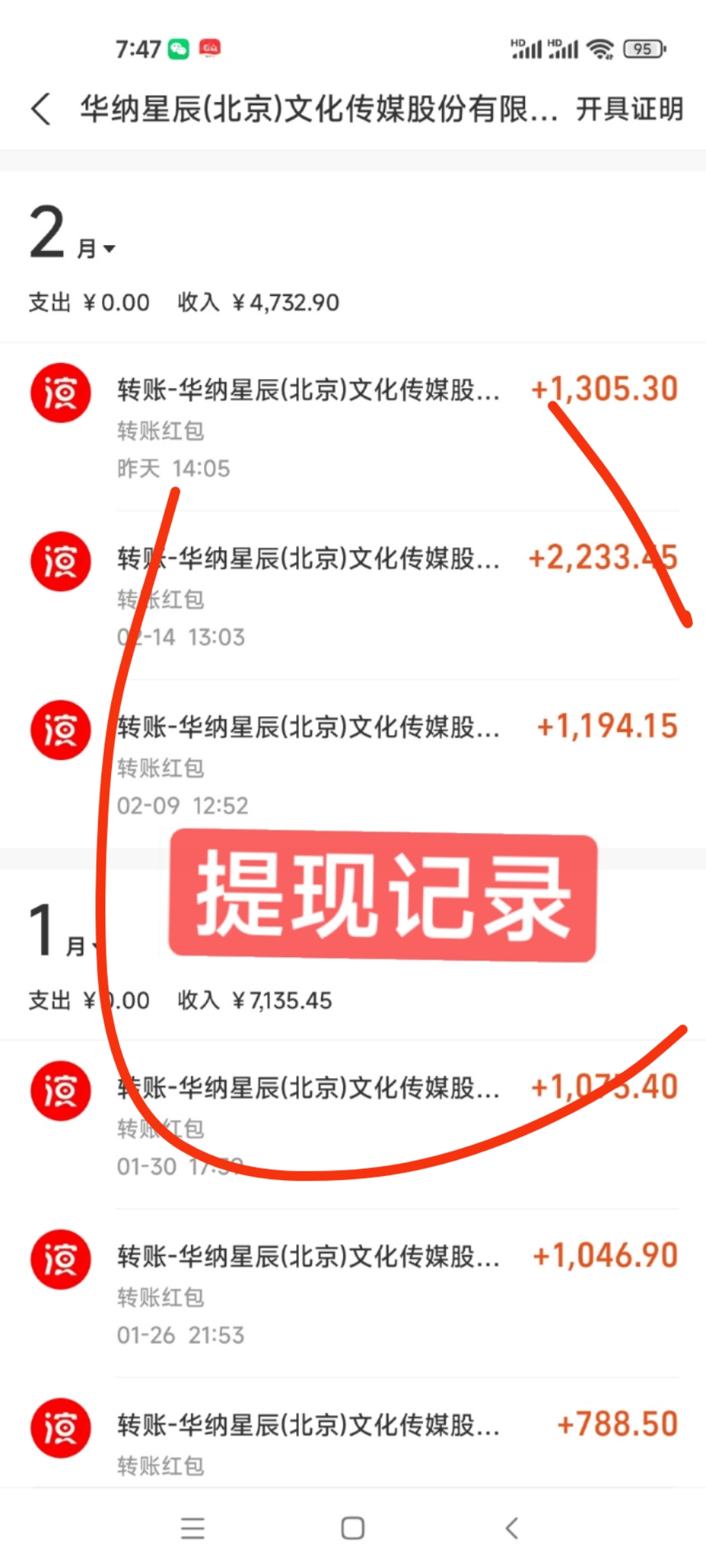
Task: Open the +788.50 transfer record
Action: pyautogui.click(x=353, y=1441)
